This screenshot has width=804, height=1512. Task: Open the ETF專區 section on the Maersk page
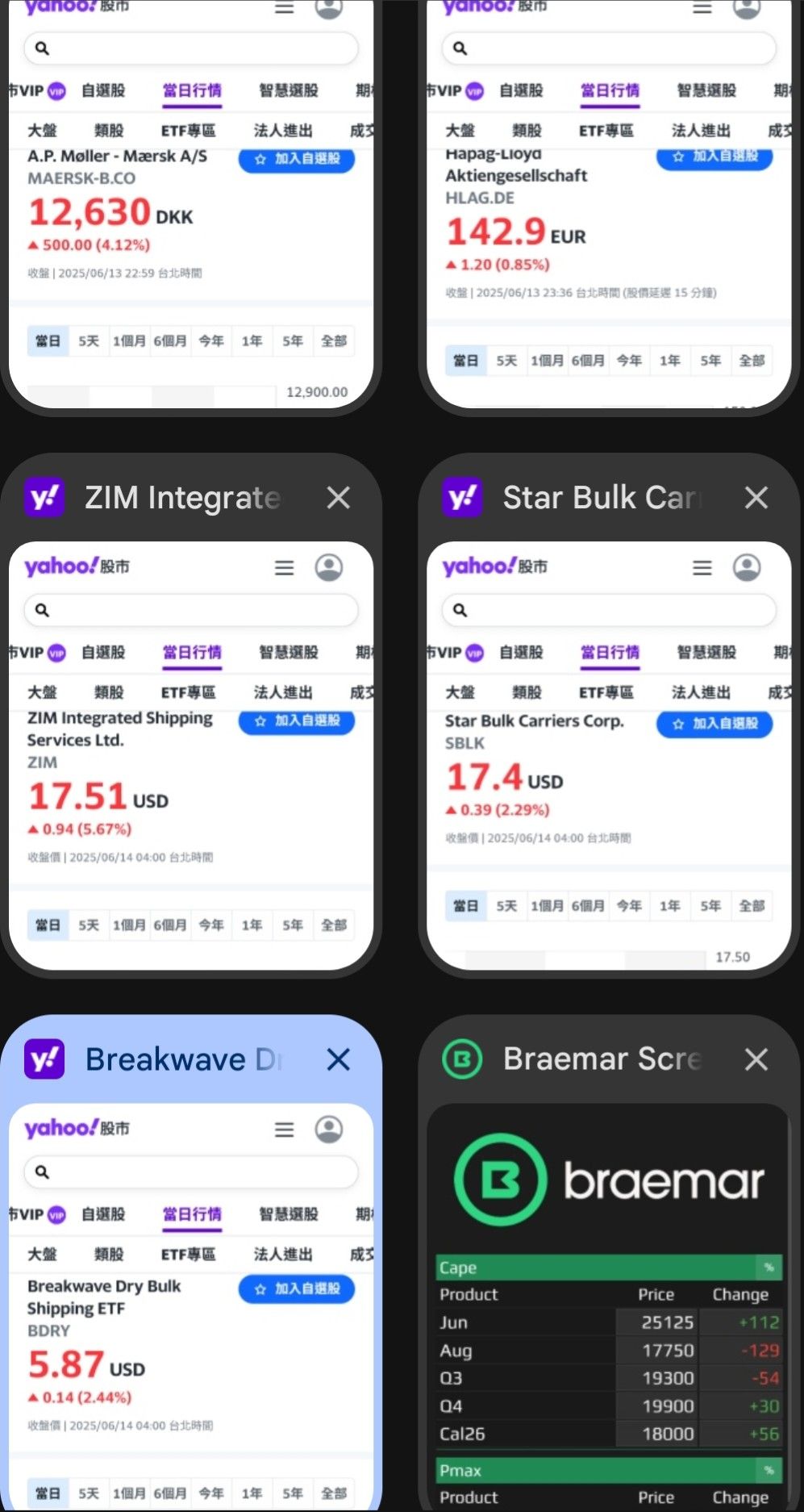click(188, 130)
